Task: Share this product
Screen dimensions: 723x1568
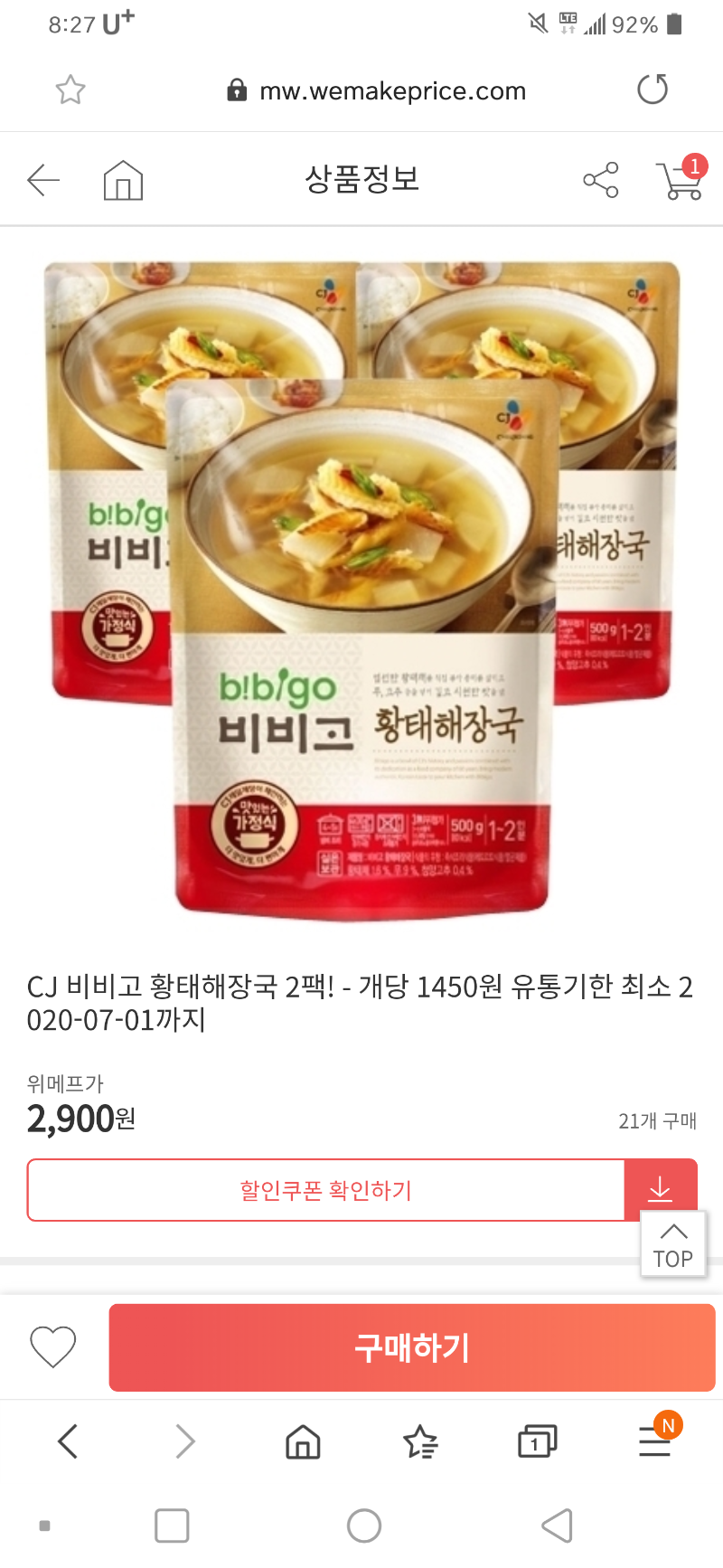Action: click(x=601, y=180)
